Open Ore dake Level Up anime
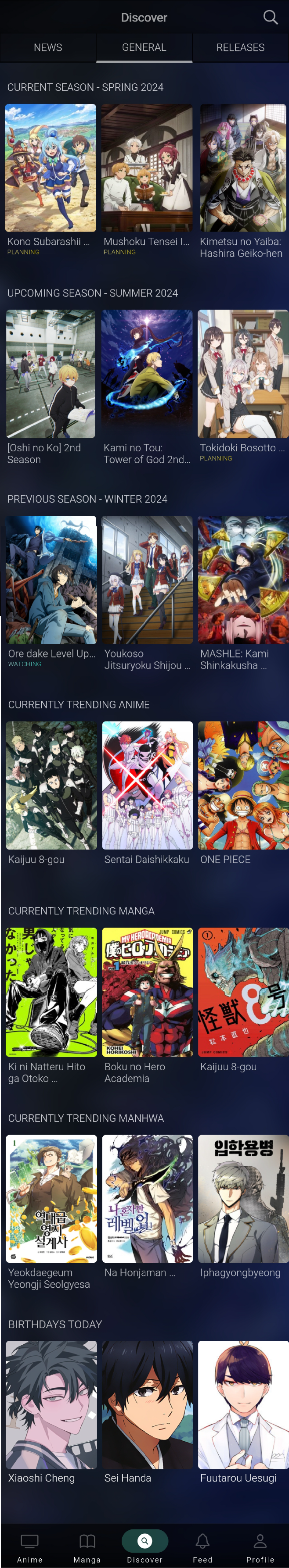This screenshot has height=1568, width=289. pos(51,579)
